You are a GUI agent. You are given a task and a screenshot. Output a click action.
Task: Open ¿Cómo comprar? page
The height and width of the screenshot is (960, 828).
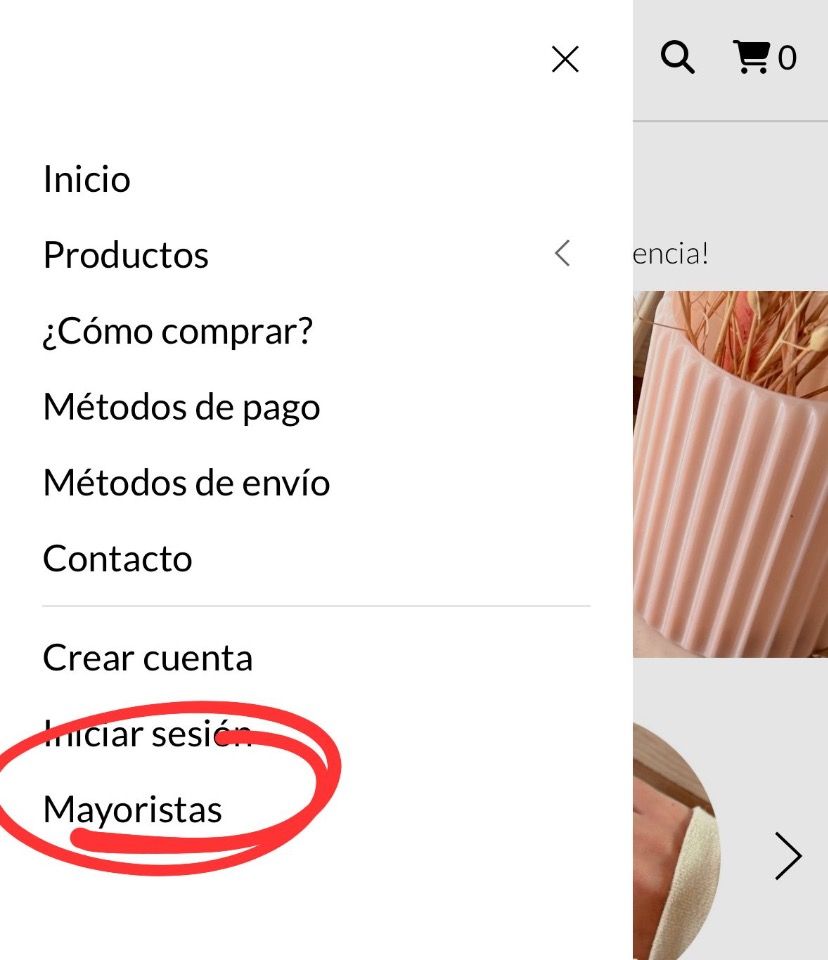178,331
